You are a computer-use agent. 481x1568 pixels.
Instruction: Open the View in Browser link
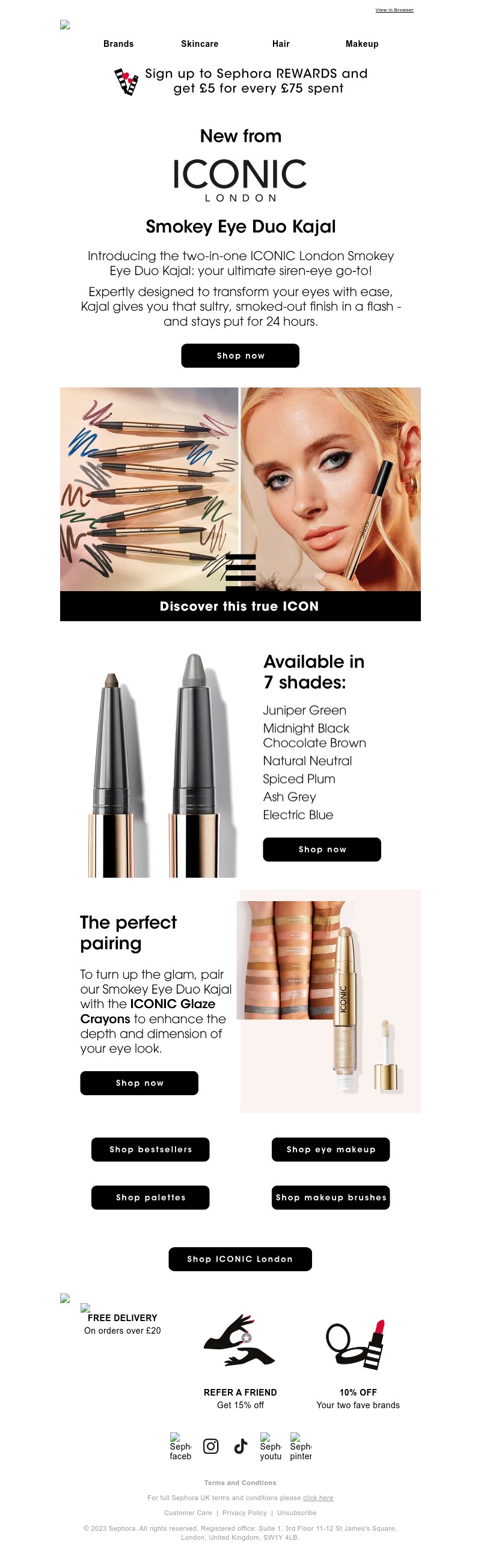[394, 10]
